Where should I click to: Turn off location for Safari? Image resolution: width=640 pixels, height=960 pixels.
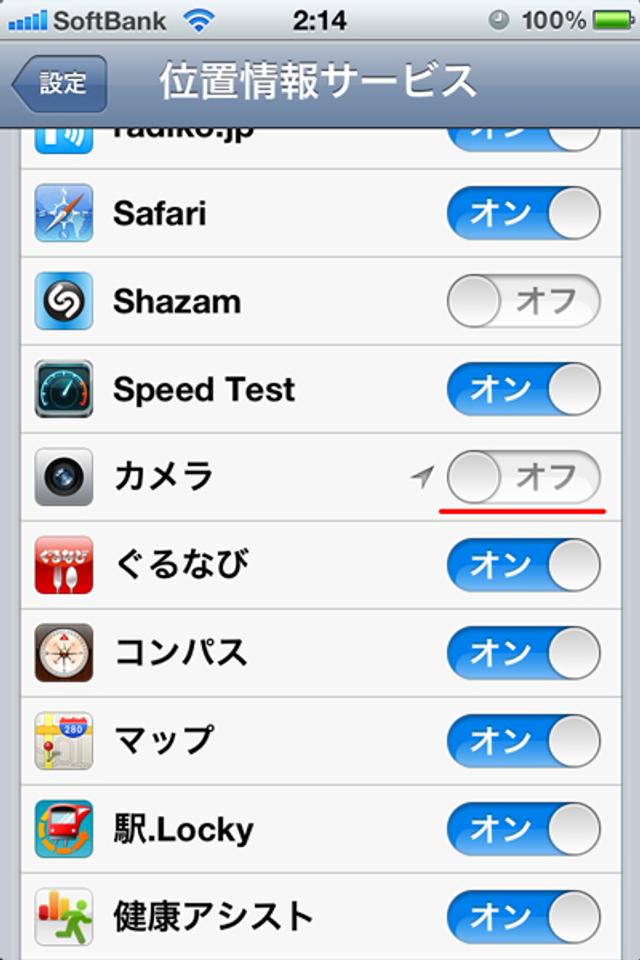(523, 213)
